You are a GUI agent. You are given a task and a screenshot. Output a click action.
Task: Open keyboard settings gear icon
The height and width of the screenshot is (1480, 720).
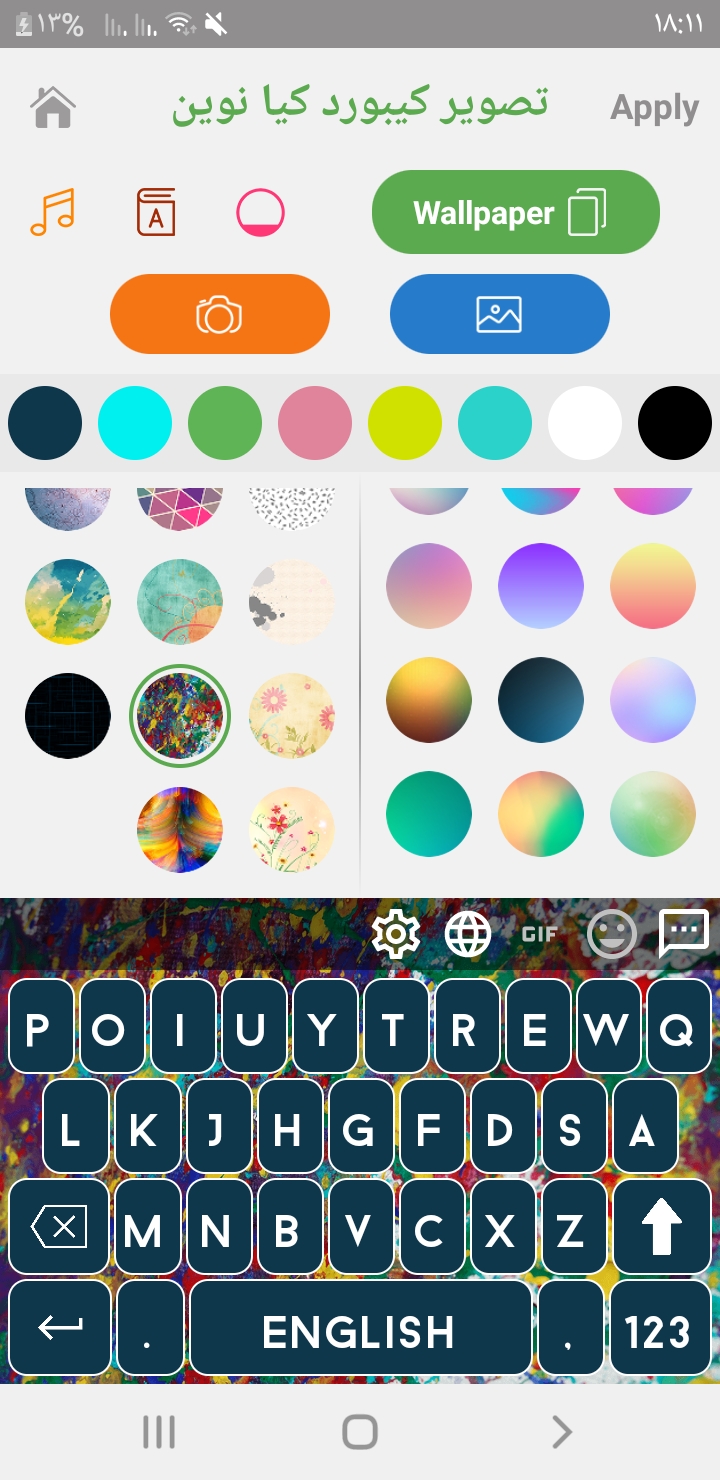tap(395, 935)
